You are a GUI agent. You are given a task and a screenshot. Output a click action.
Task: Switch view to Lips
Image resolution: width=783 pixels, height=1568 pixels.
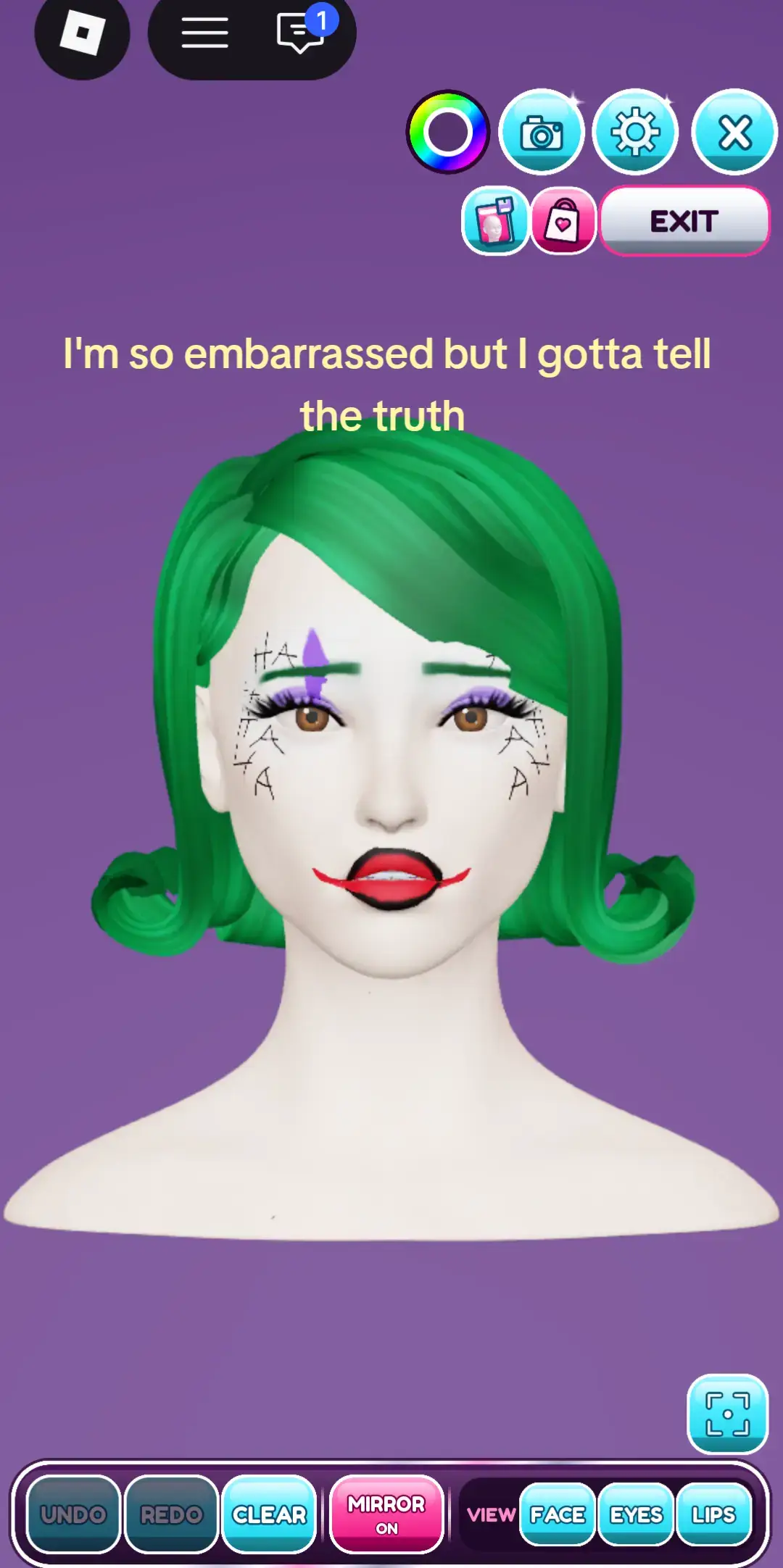click(713, 1514)
